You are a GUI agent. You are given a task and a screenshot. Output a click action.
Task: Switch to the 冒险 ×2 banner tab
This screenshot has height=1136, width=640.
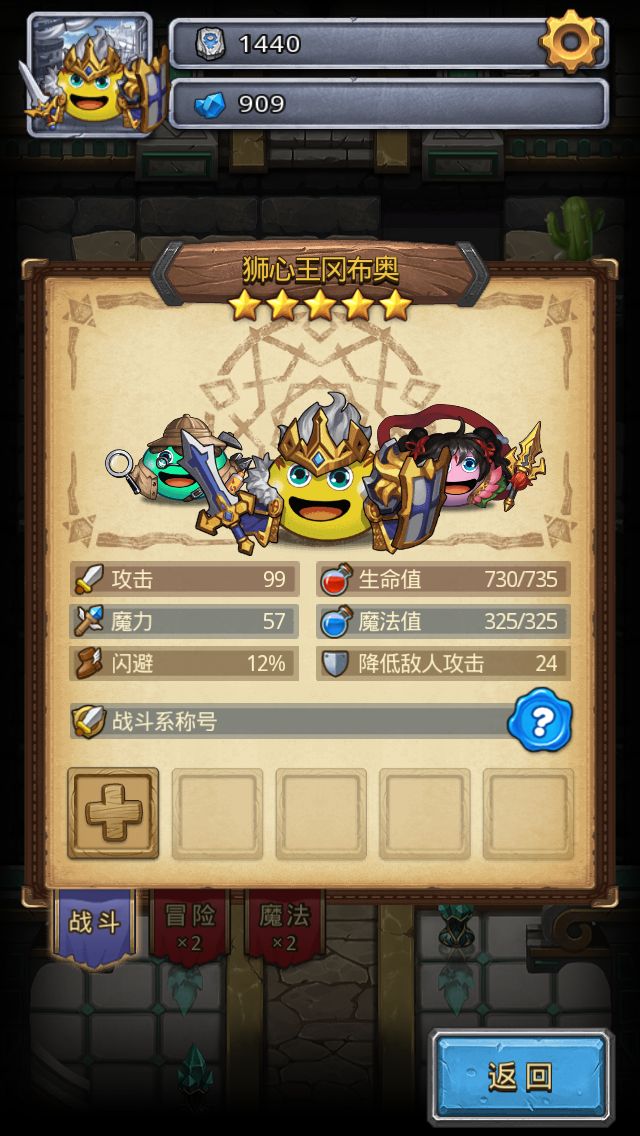click(x=189, y=925)
